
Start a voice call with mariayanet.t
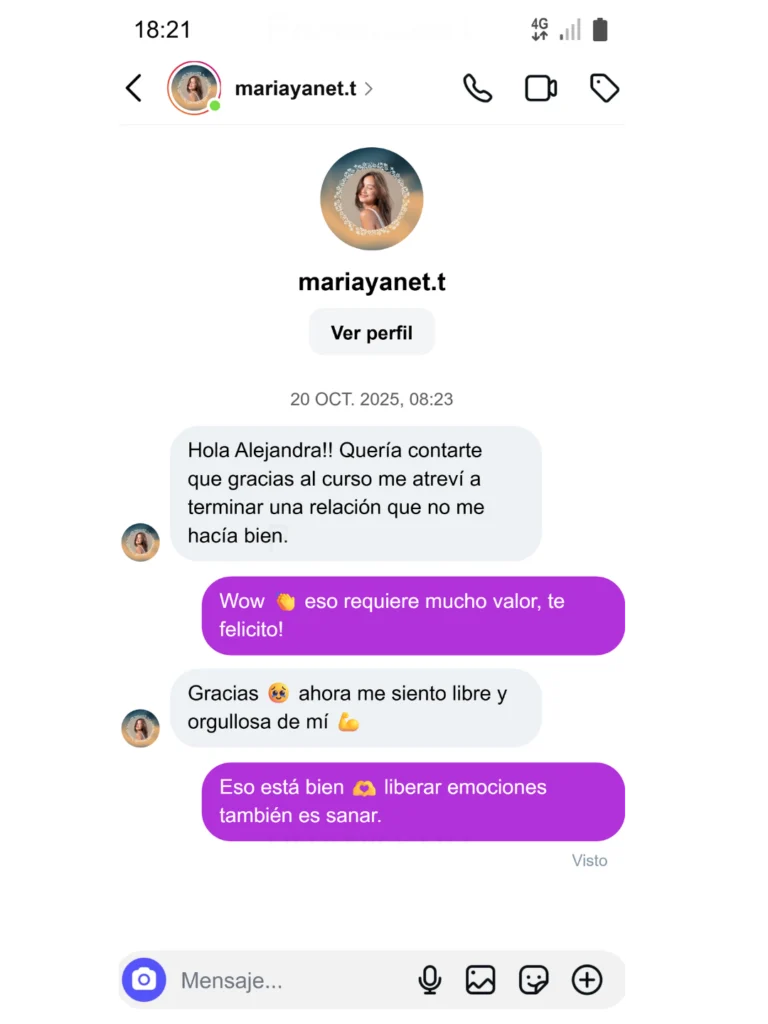point(477,88)
